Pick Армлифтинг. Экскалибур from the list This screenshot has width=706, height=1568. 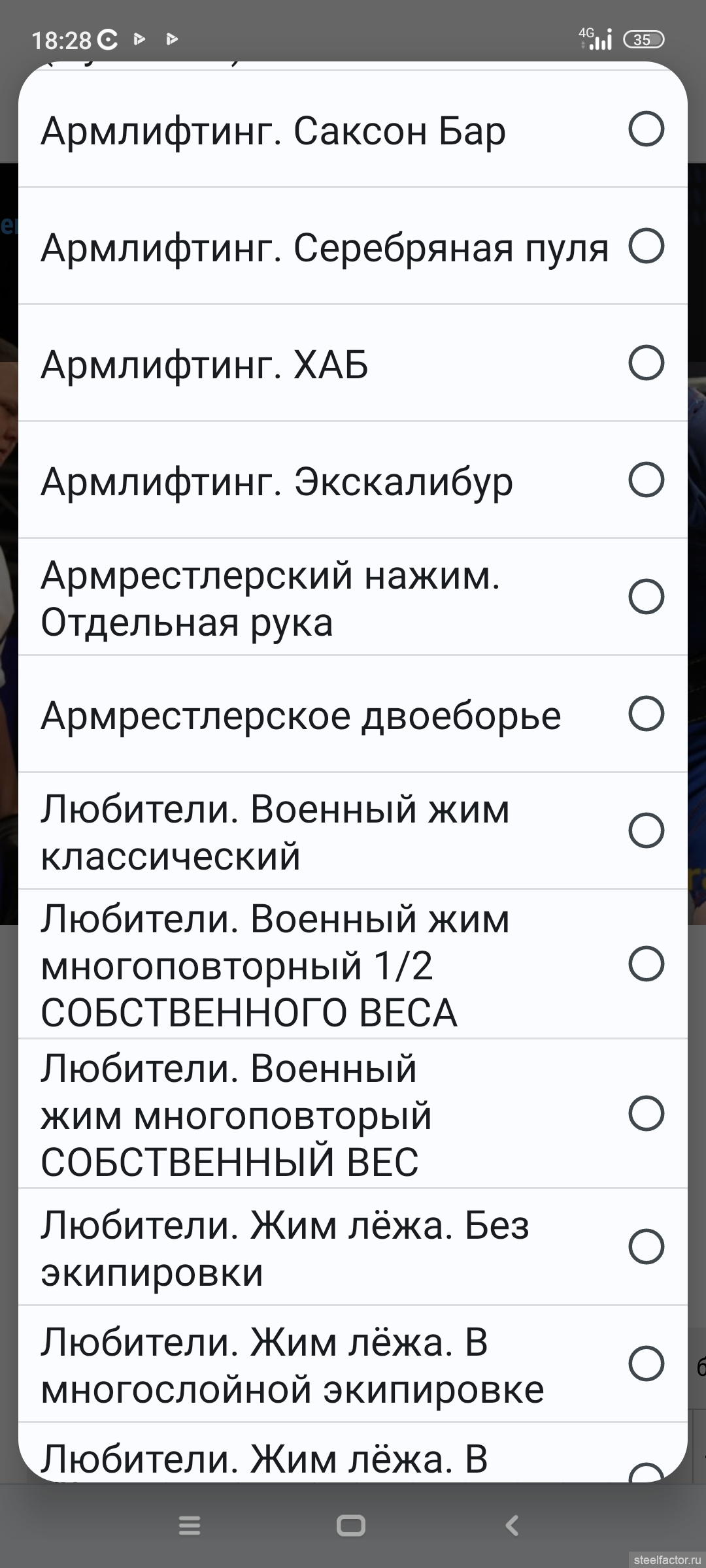353,480
